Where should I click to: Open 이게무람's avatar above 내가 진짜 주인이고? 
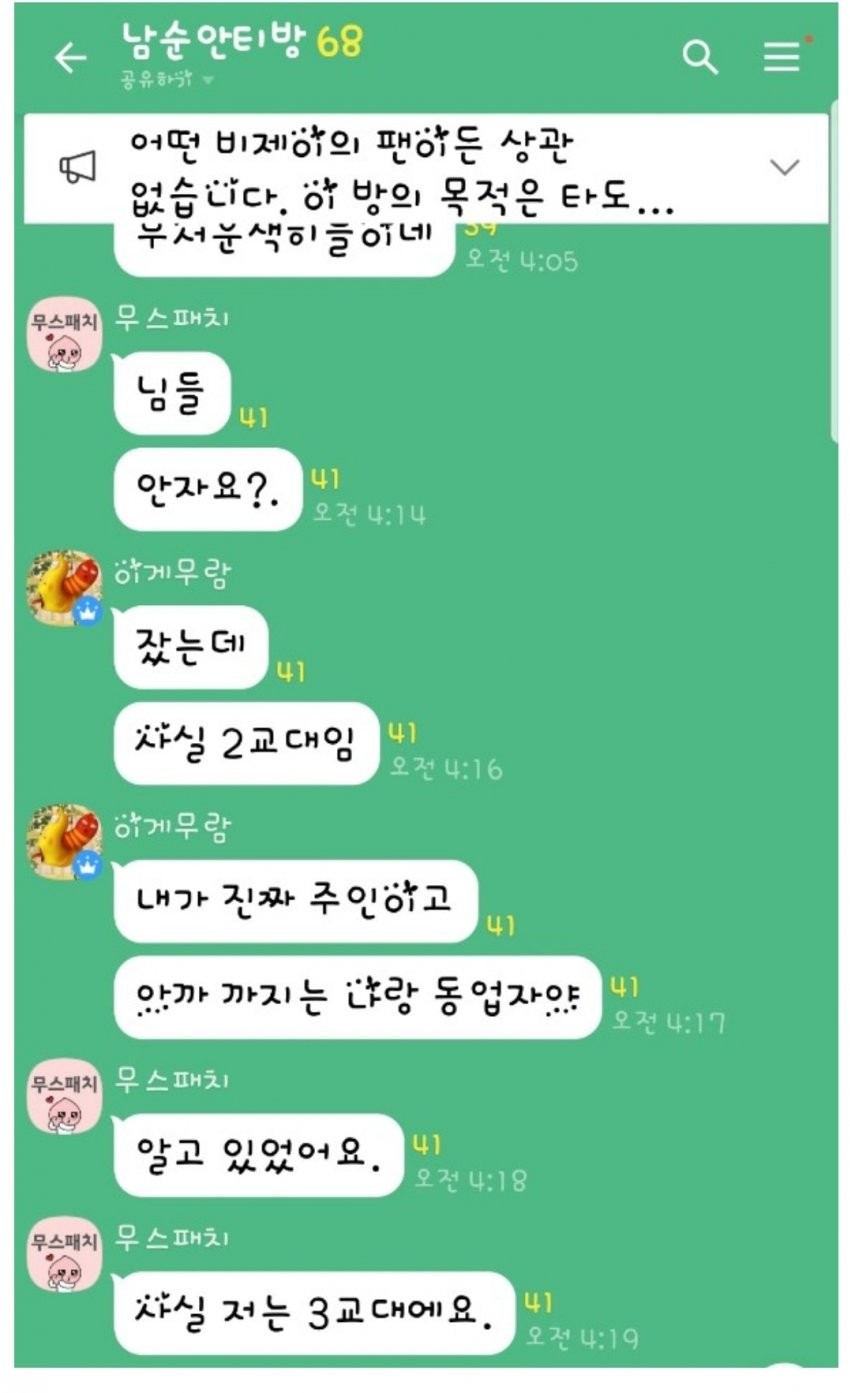(x=63, y=842)
